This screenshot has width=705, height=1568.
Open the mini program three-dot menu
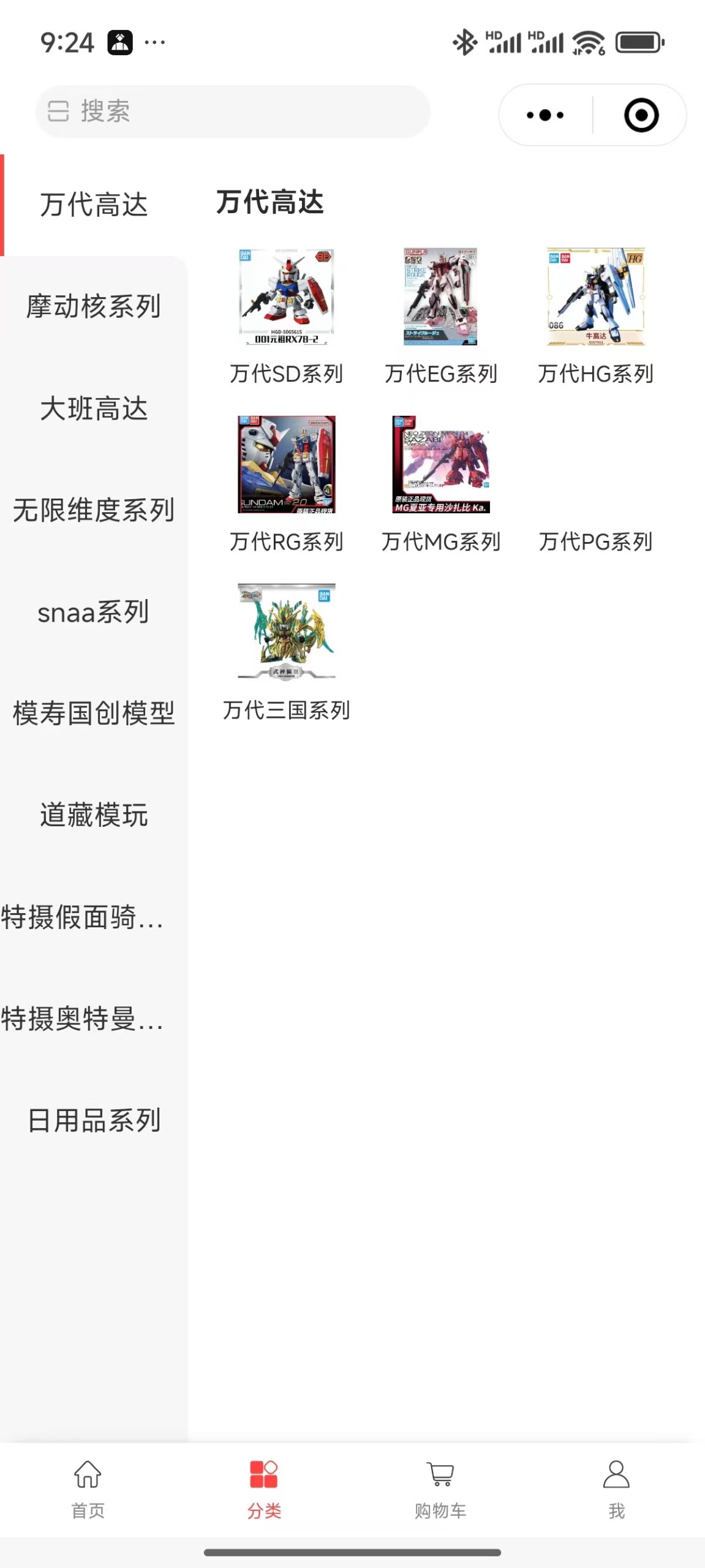point(545,115)
